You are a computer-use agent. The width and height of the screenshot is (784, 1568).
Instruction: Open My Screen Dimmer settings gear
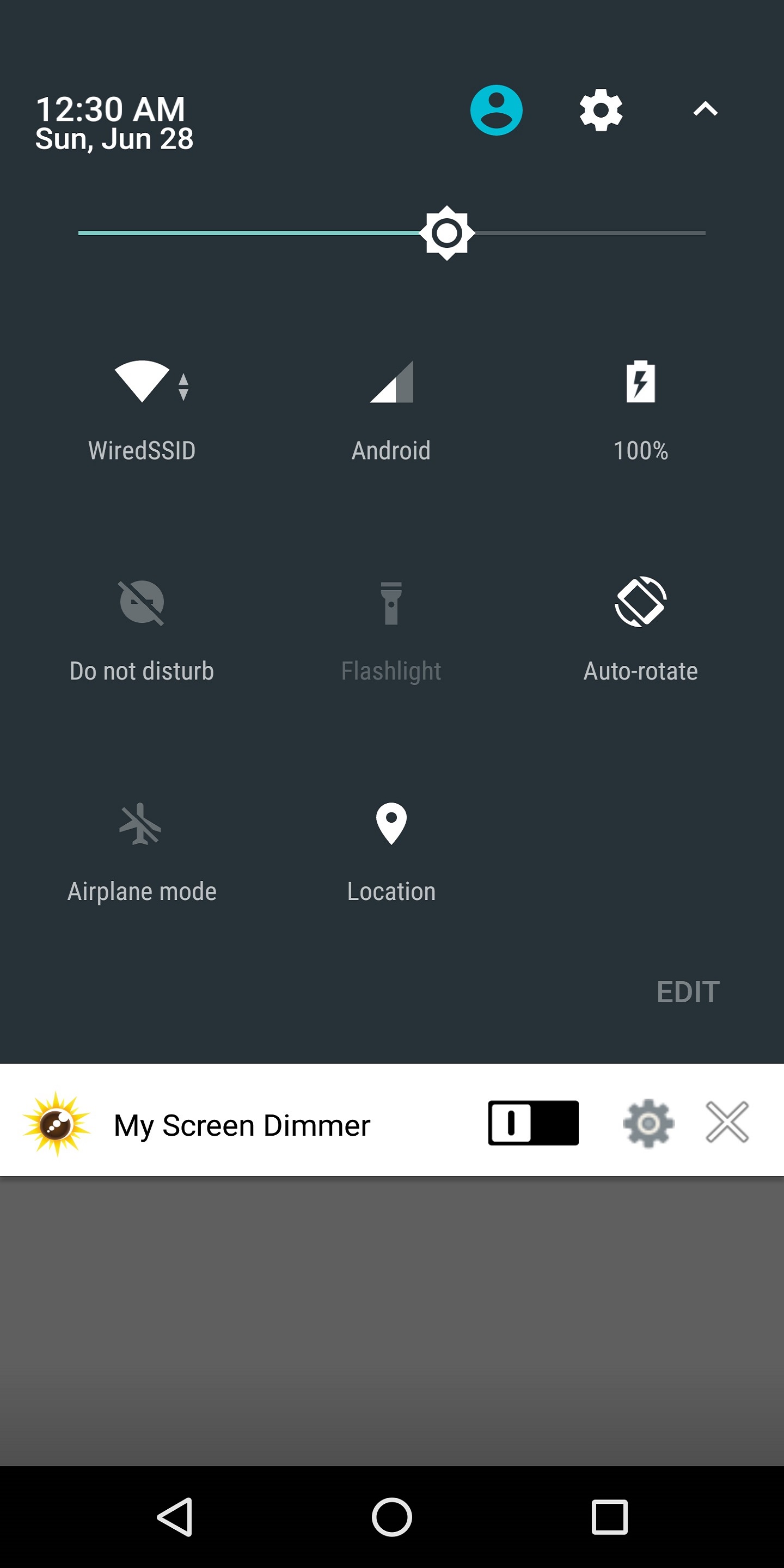648,1123
